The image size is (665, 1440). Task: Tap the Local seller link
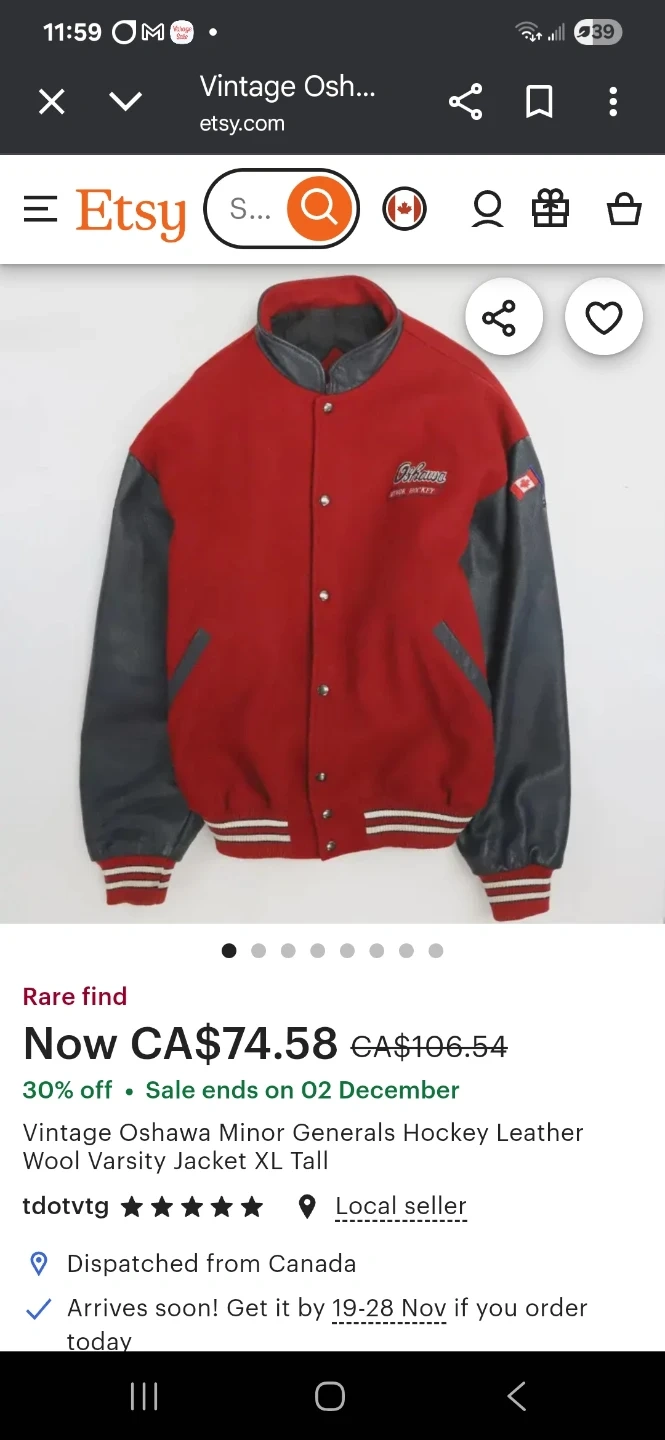(401, 1207)
